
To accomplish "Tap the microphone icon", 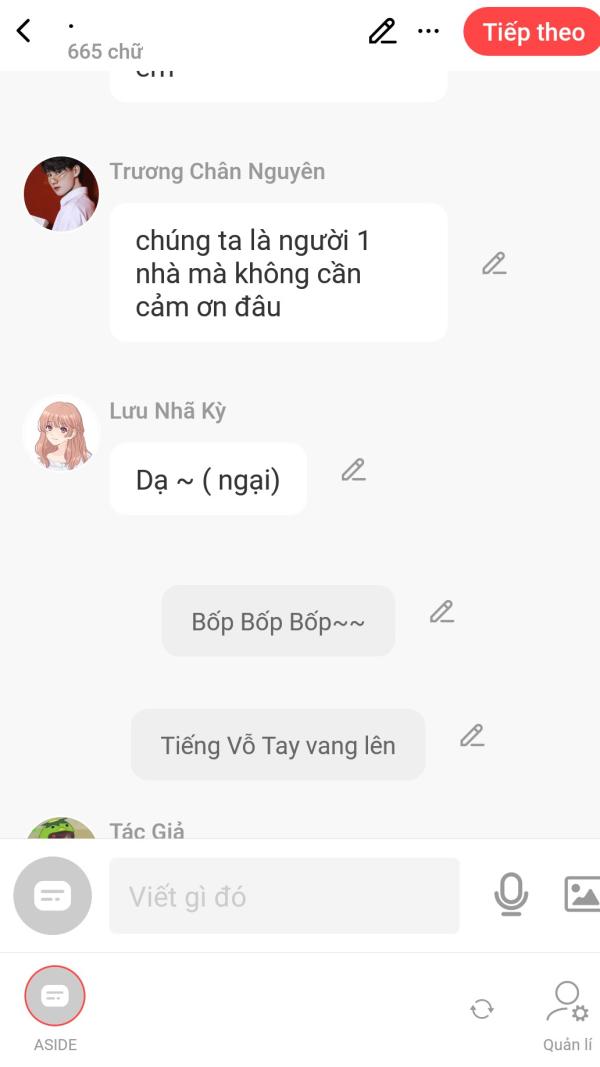I will pyautogui.click(x=511, y=894).
